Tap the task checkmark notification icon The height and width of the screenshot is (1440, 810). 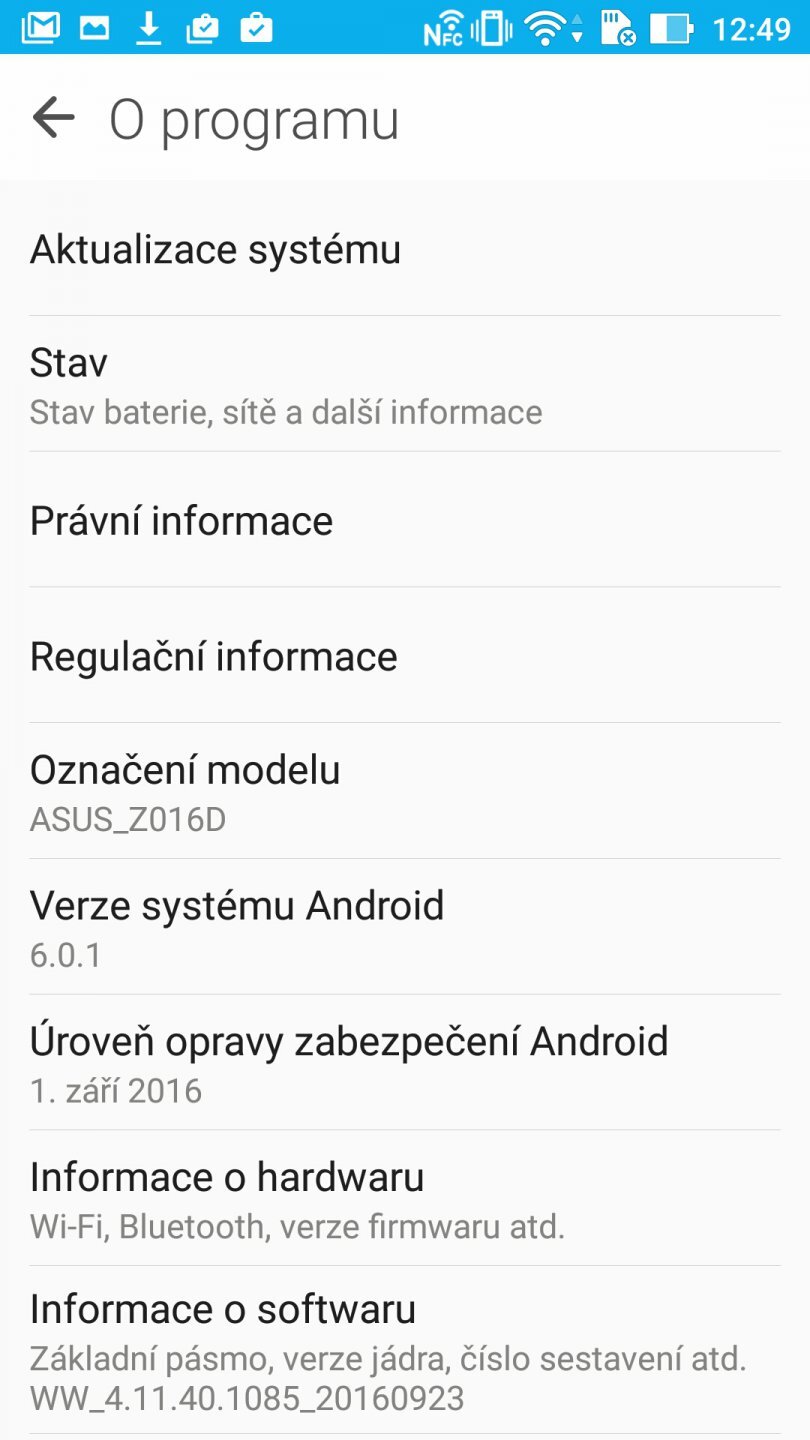pos(258,27)
